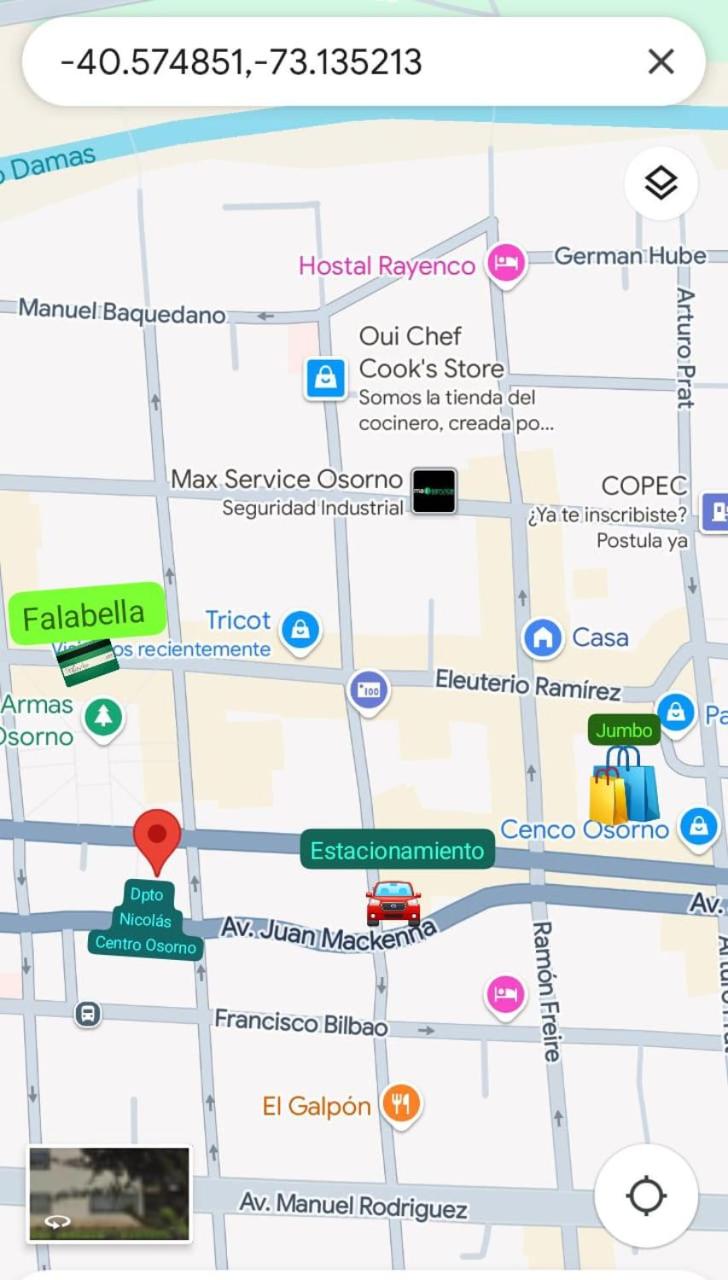Screen dimensions: 728x1280
Task: Center map on my location
Action: click(x=646, y=1195)
